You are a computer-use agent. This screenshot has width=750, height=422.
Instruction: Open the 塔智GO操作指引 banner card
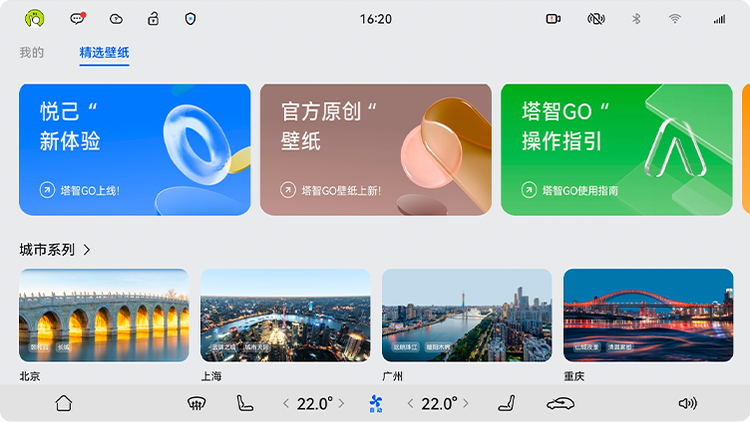(x=616, y=149)
